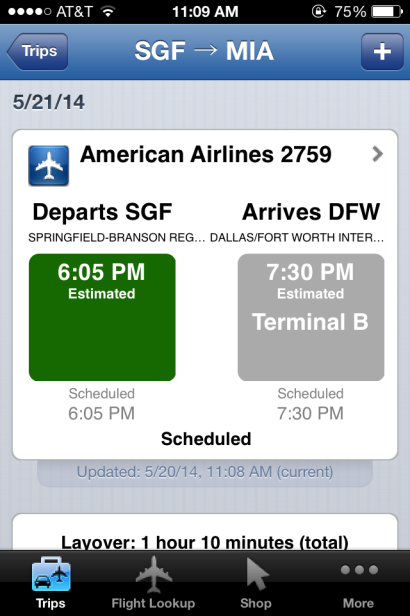Screen dimensions: 410x616
Task: Switch to the Shop tab
Action: (x=256, y=583)
